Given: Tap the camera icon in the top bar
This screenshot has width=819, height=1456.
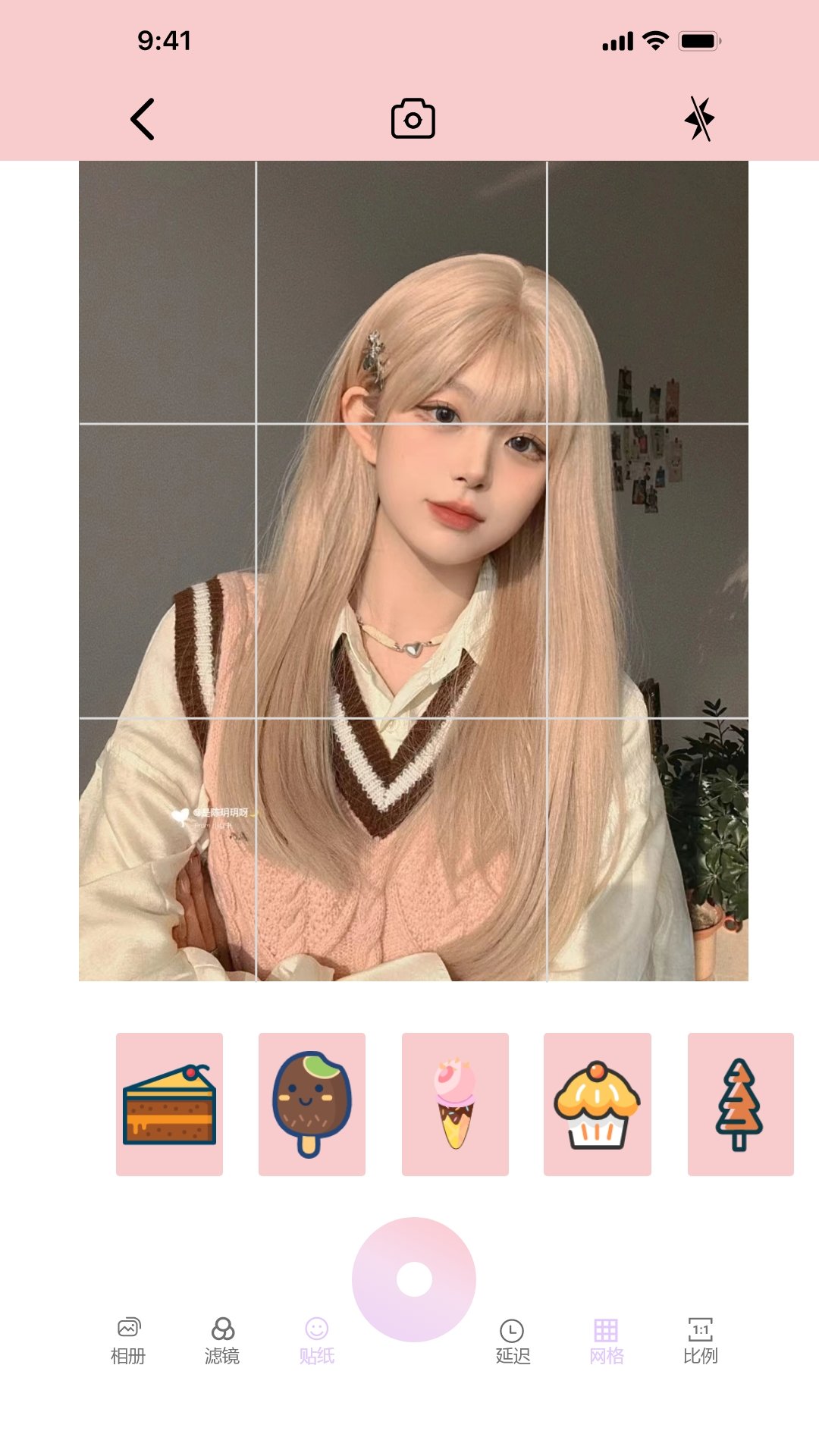Looking at the screenshot, I should [413, 119].
